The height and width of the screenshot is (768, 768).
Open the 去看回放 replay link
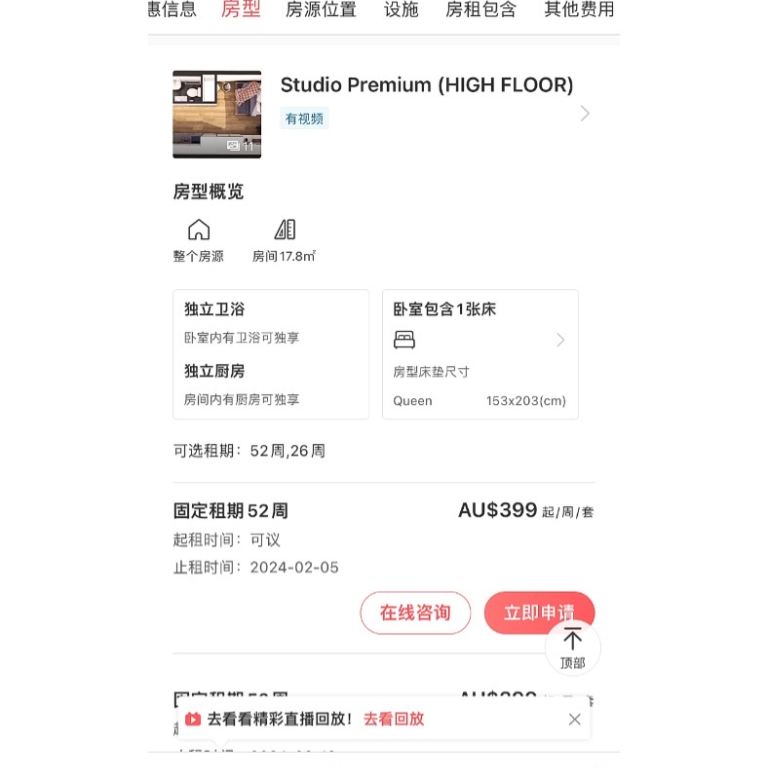(393, 719)
